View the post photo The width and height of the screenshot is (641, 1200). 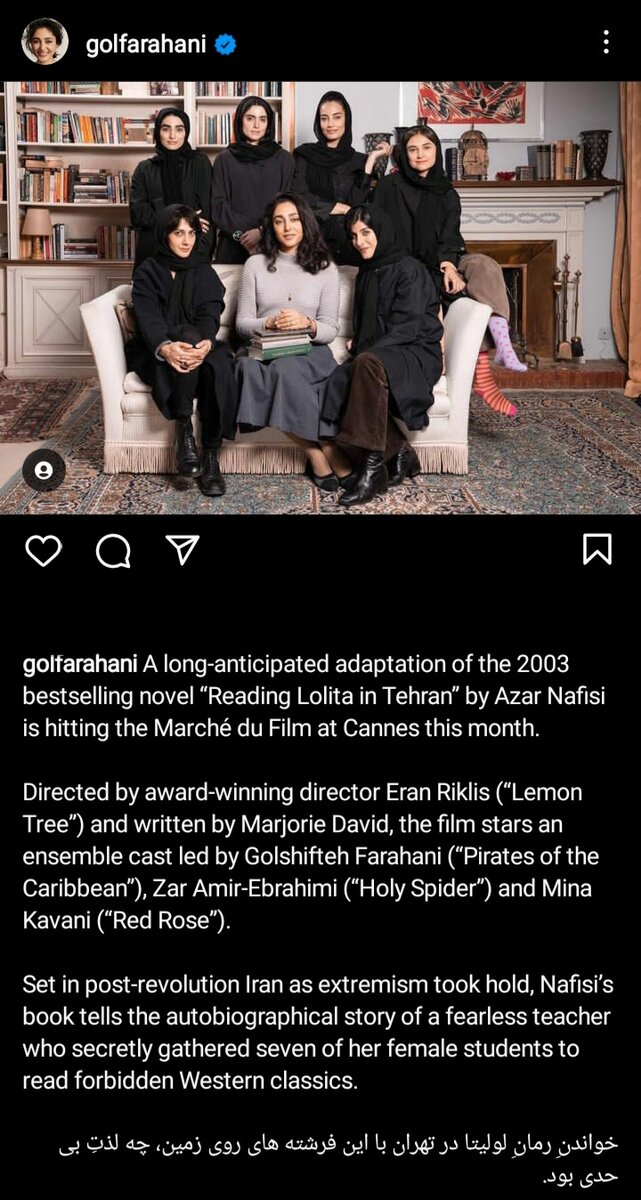(320, 297)
